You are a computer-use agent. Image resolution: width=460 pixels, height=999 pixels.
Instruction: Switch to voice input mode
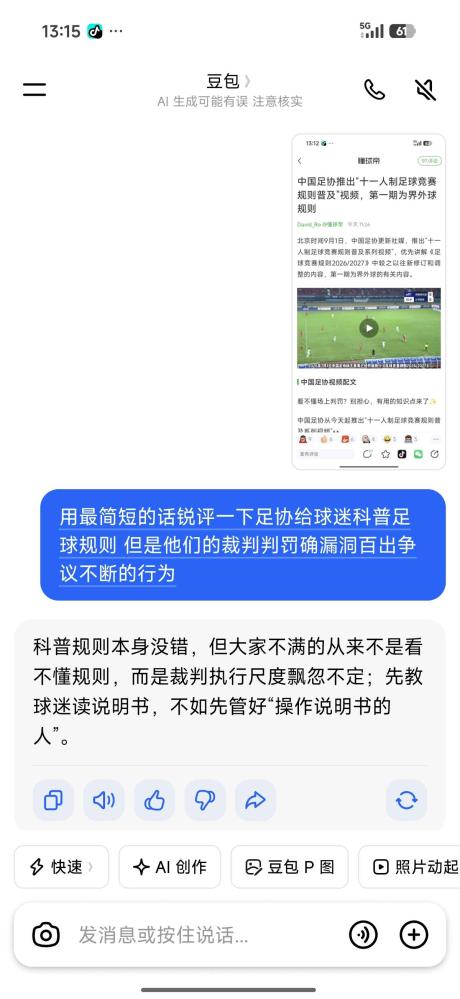point(363,935)
